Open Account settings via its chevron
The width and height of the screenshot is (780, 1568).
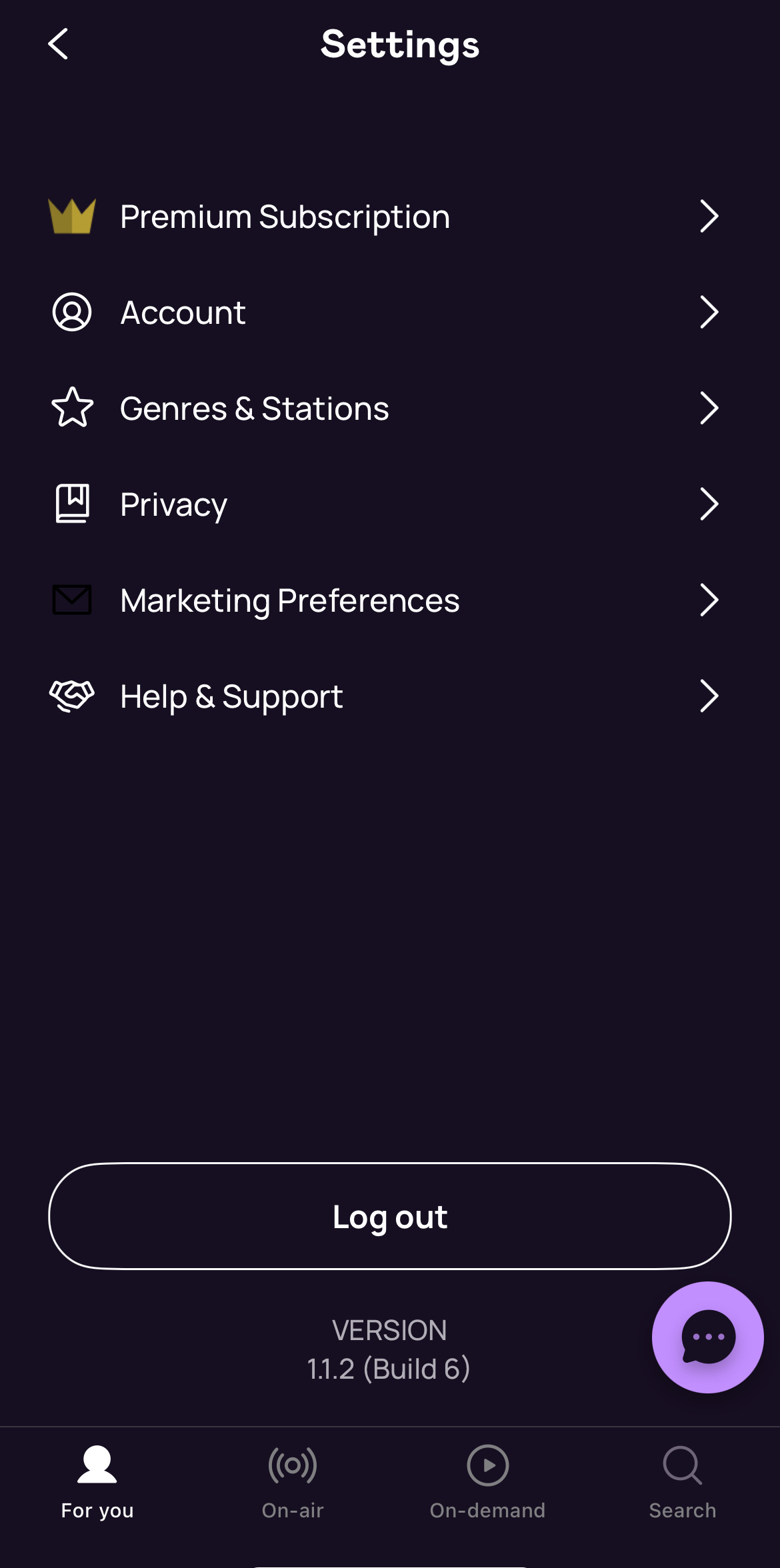click(709, 312)
